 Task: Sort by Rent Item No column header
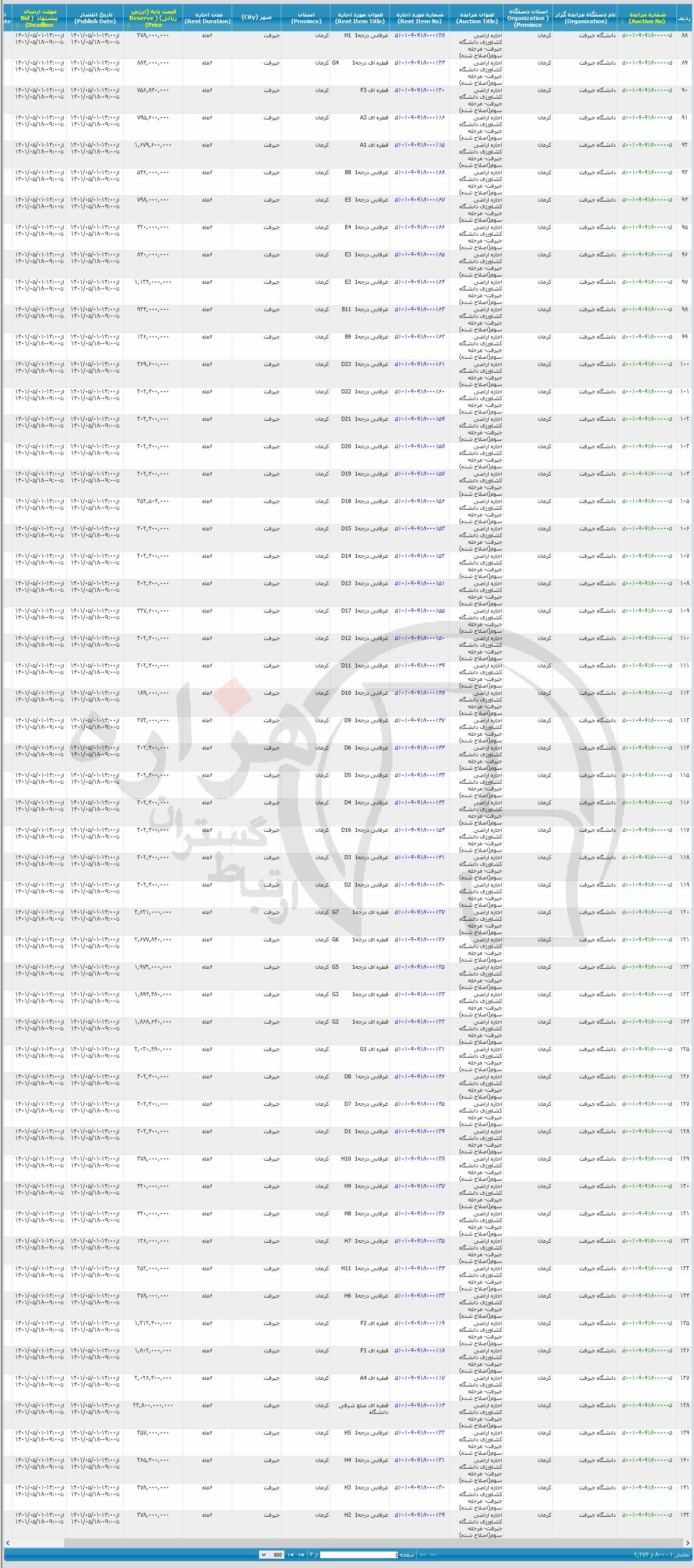(x=419, y=18)
